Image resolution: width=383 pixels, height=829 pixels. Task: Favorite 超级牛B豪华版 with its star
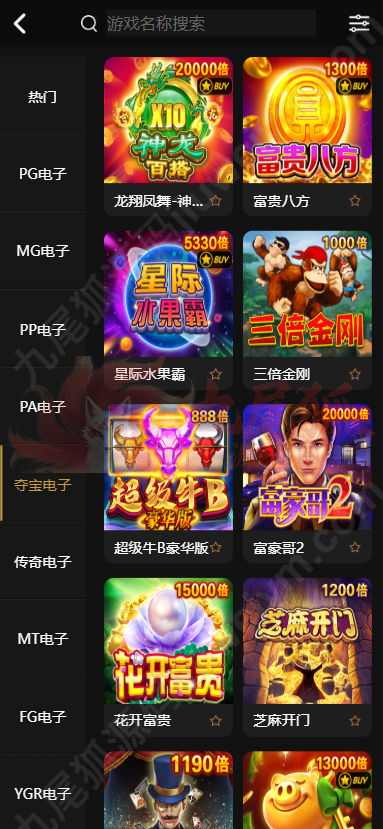(x=216, y=548)
